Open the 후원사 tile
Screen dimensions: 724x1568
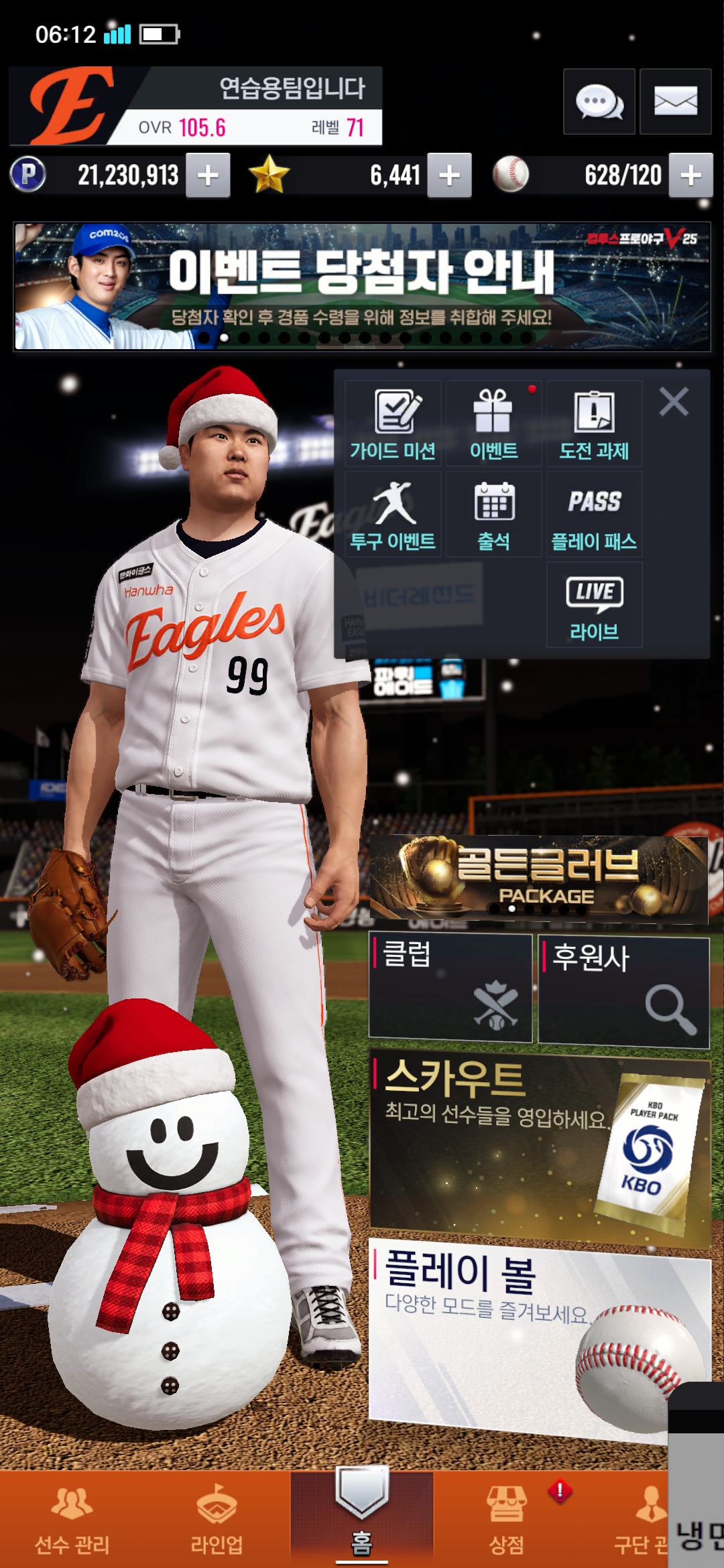pyautogui.click(x=623, y=992)
